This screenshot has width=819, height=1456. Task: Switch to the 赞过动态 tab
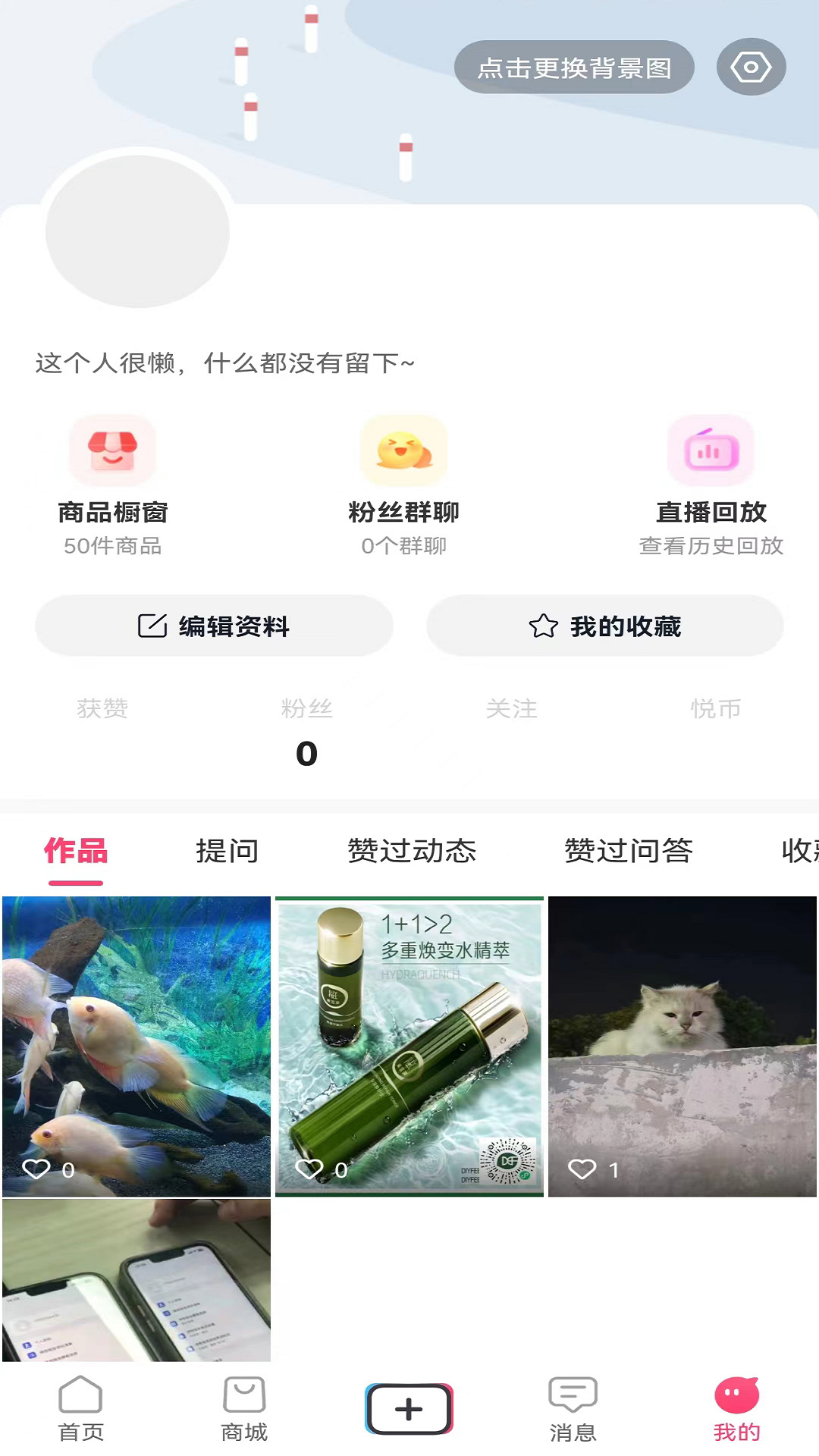412,851
